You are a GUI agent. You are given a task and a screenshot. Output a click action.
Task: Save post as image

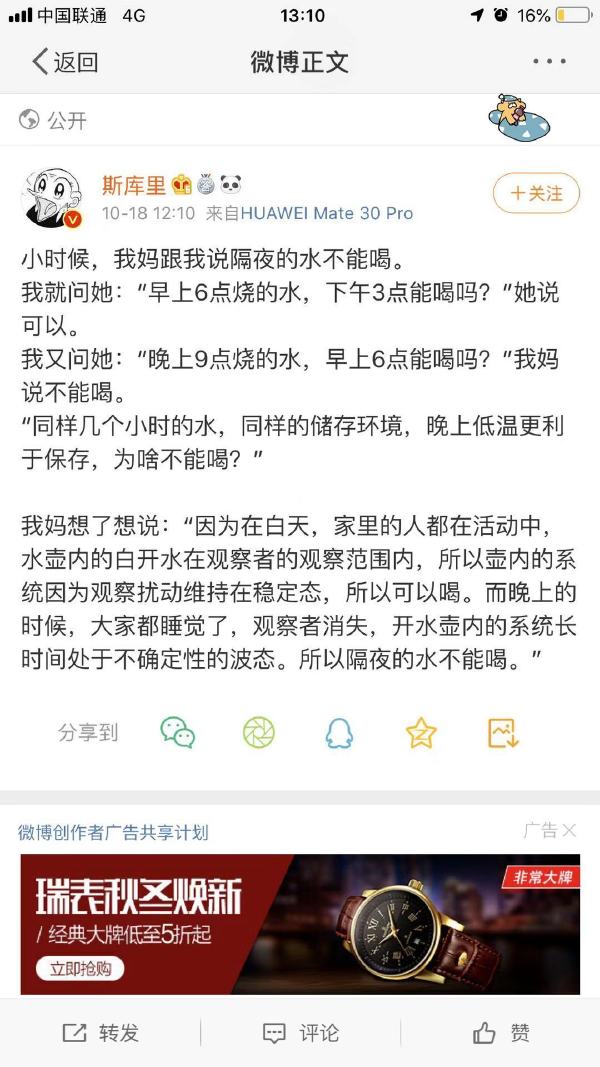coord(503,733)
